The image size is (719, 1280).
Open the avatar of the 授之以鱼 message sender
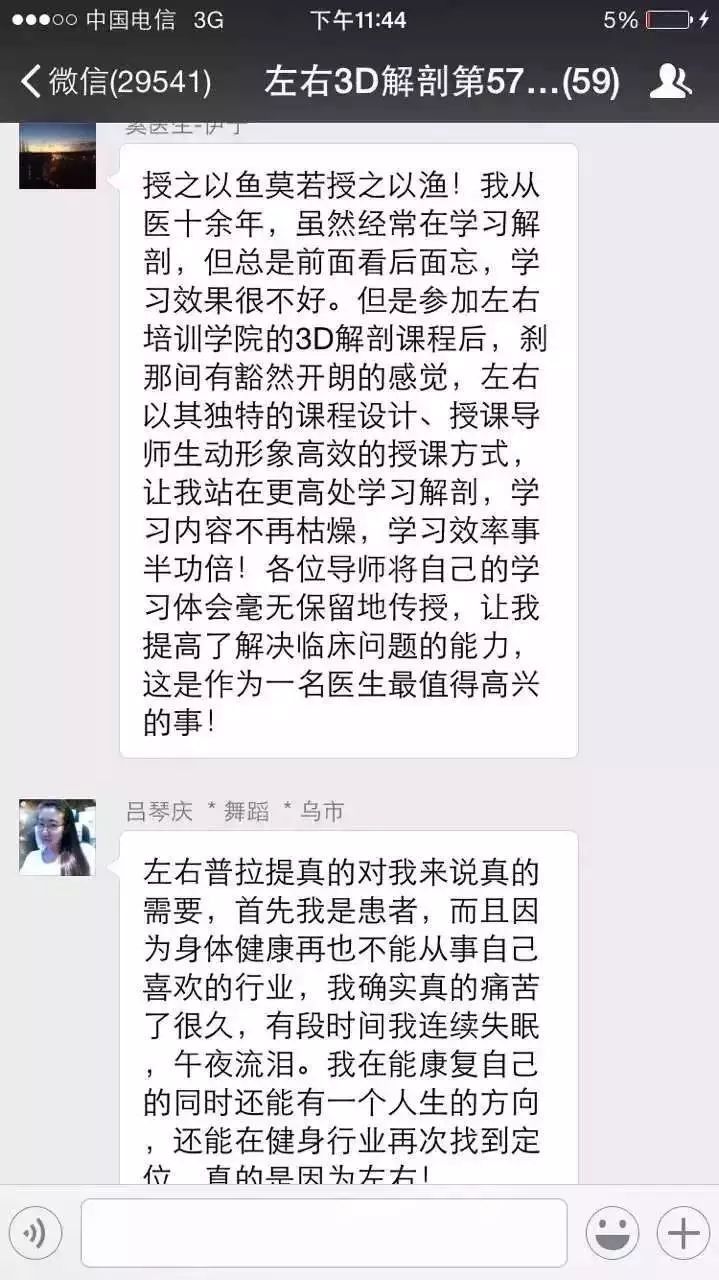tap(58, 156)
